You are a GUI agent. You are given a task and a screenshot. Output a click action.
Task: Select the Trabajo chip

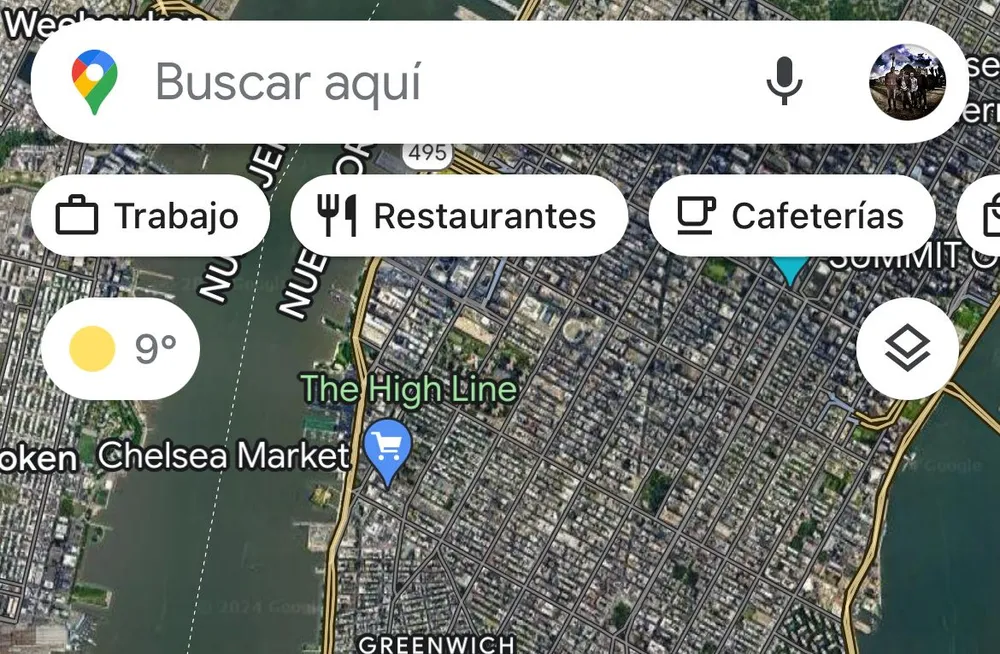[x=150, y=216]
